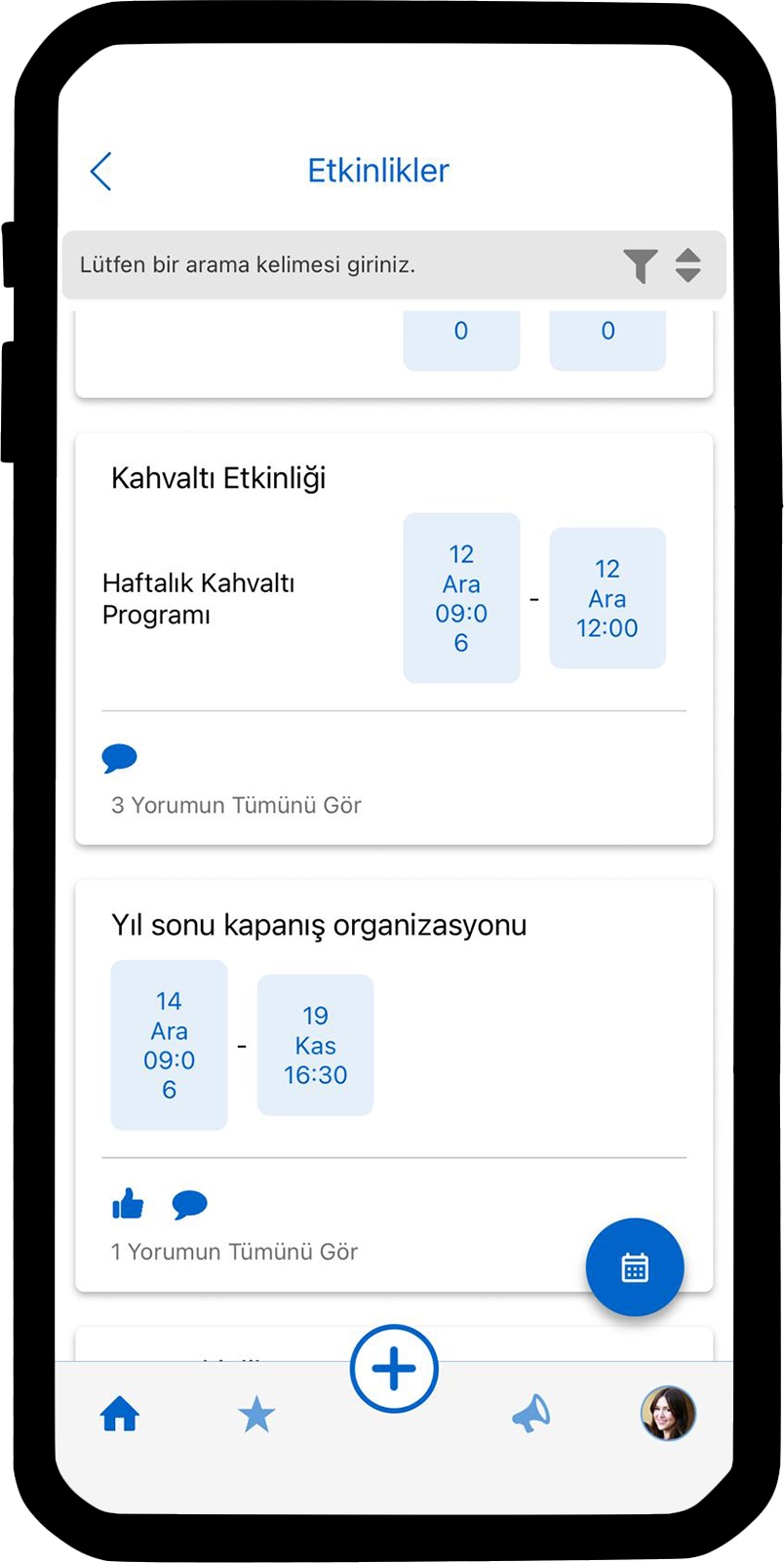Open the Kahvaltı Etkinliği event card

(x=218, y=479)
